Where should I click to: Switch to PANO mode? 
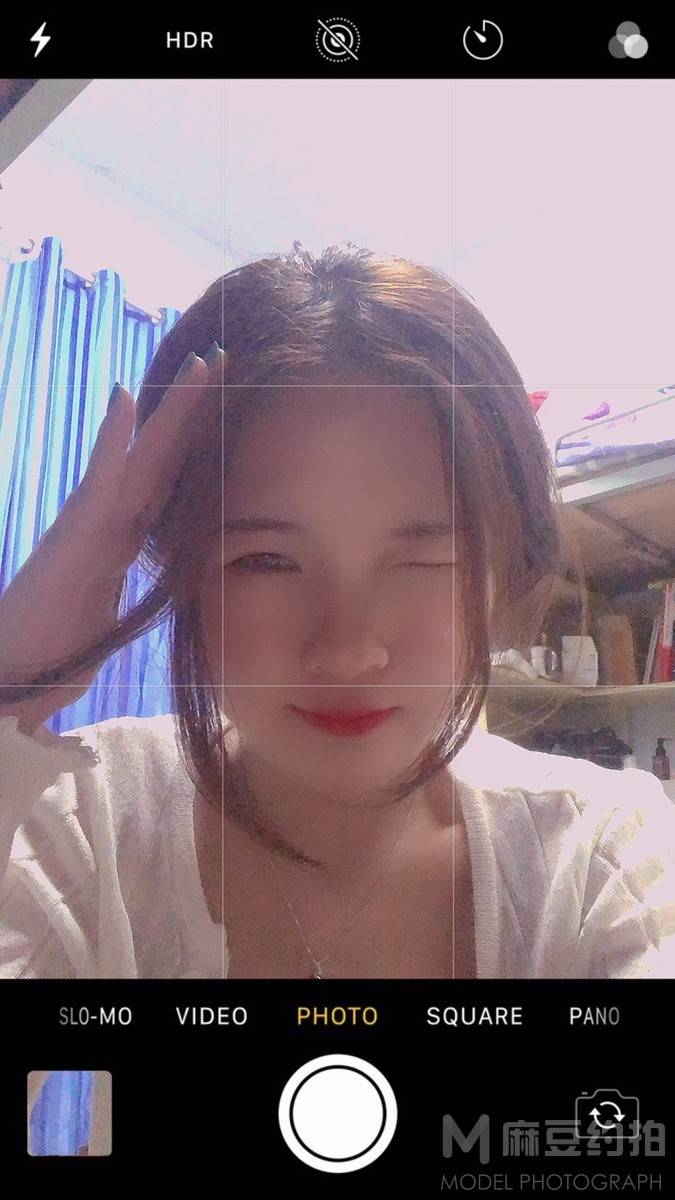pyautogui.click(x=594, y=1017)
